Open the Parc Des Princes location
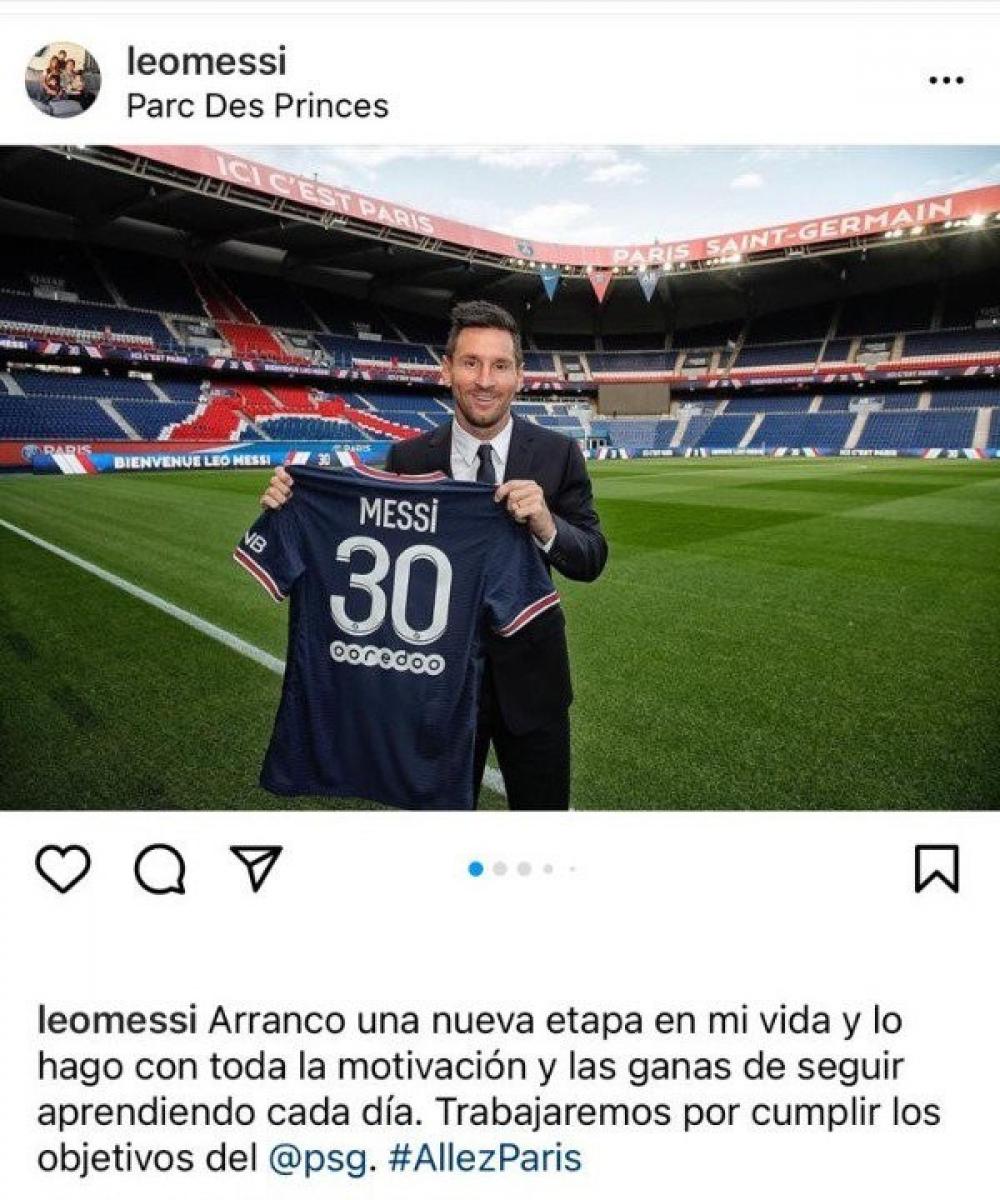 [x=257, y=105]
